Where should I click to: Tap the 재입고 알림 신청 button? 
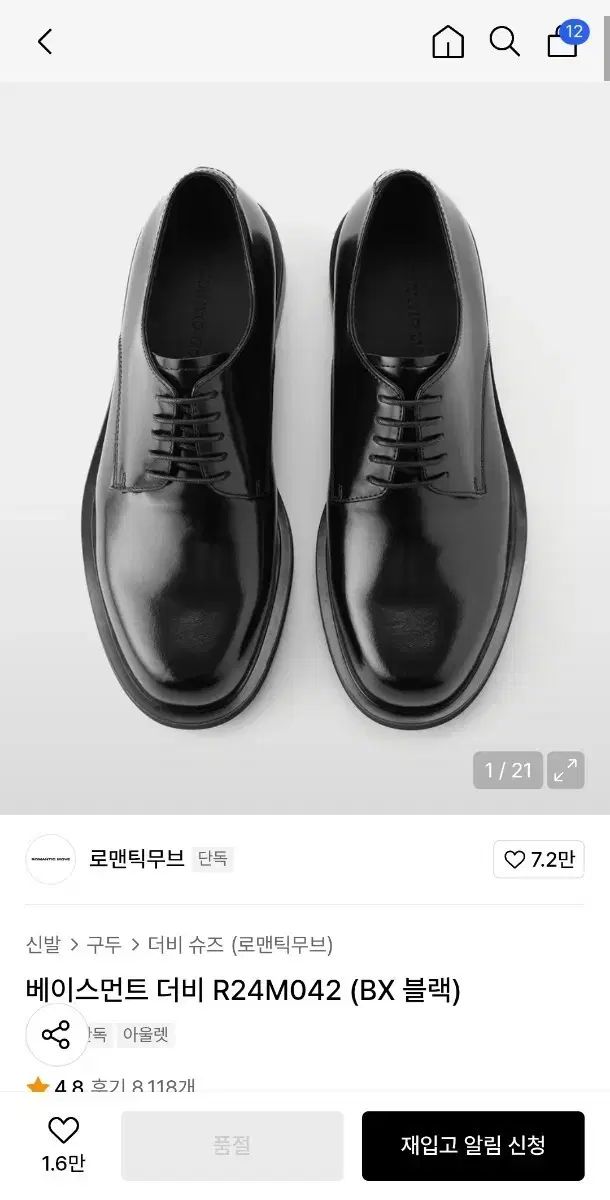coord(473,1145)
